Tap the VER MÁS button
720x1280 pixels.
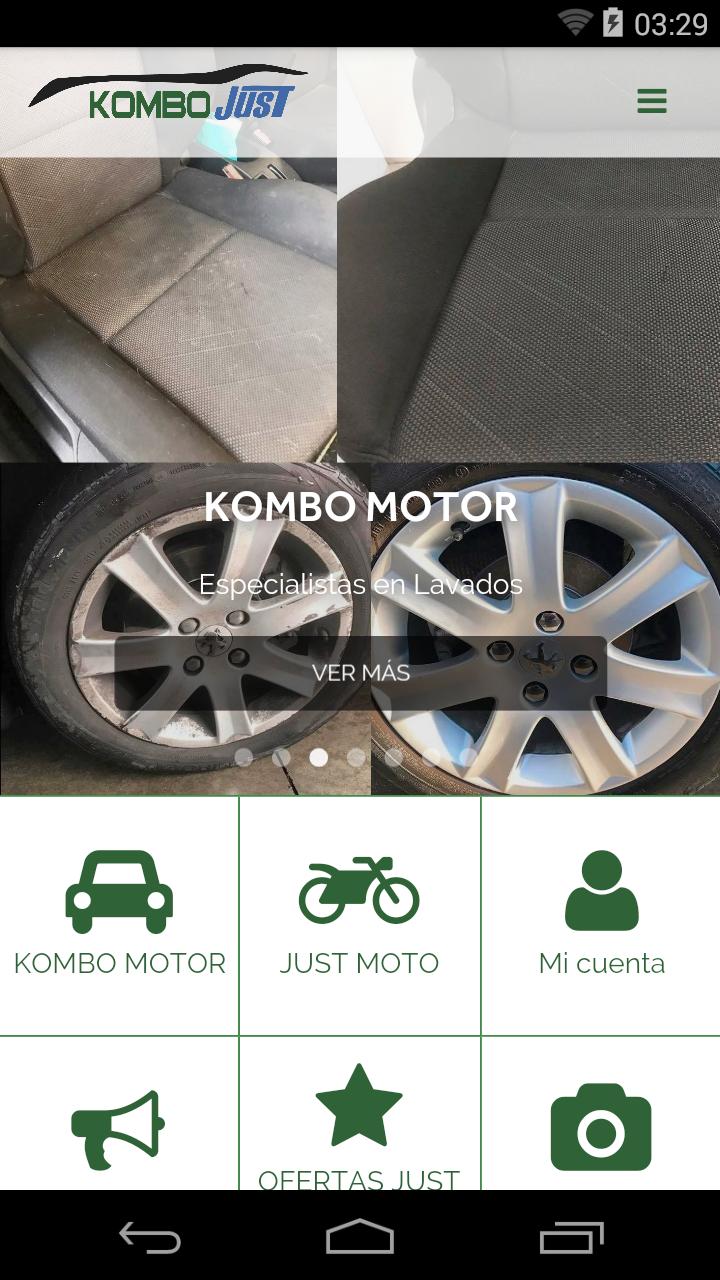(x=360, y=673)
